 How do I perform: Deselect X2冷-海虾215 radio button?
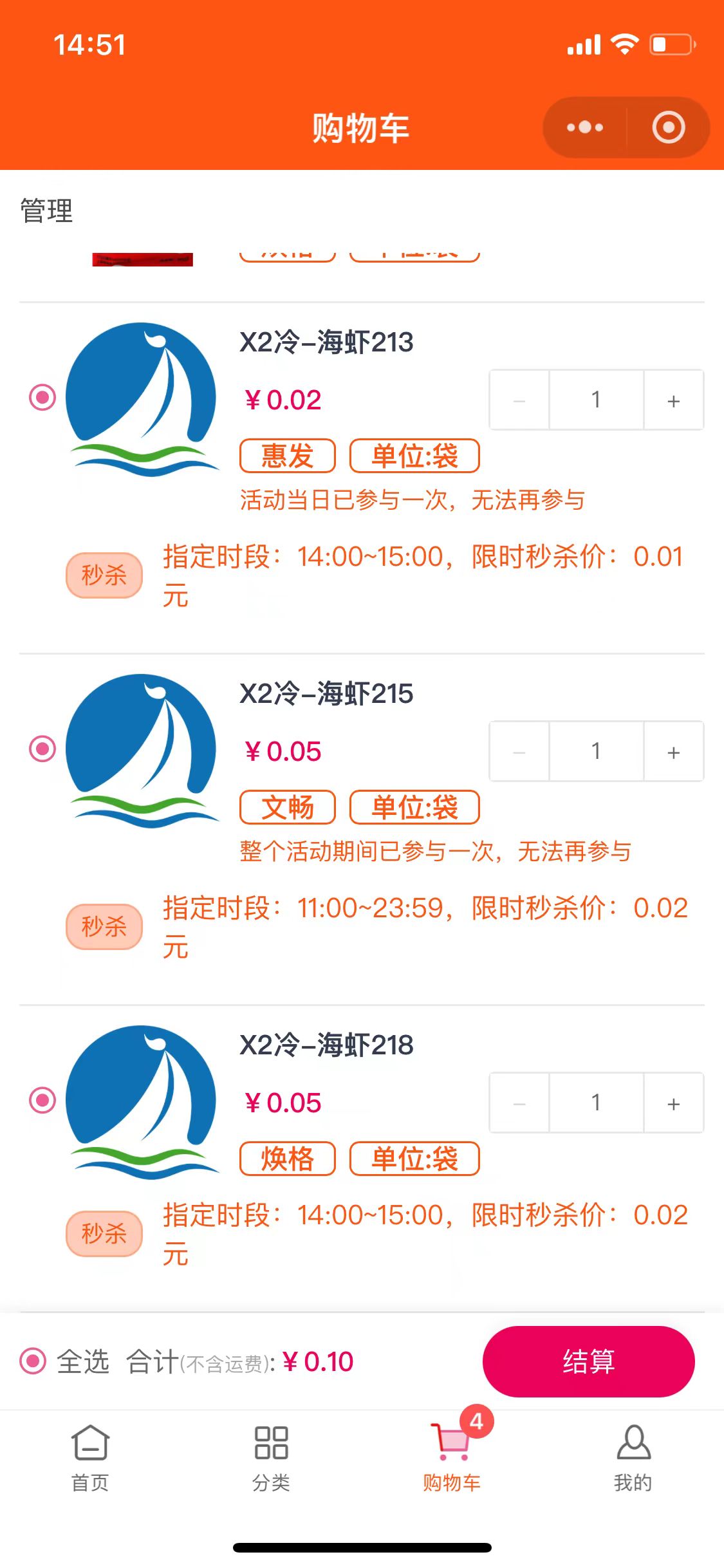click(x=43, y=749)
